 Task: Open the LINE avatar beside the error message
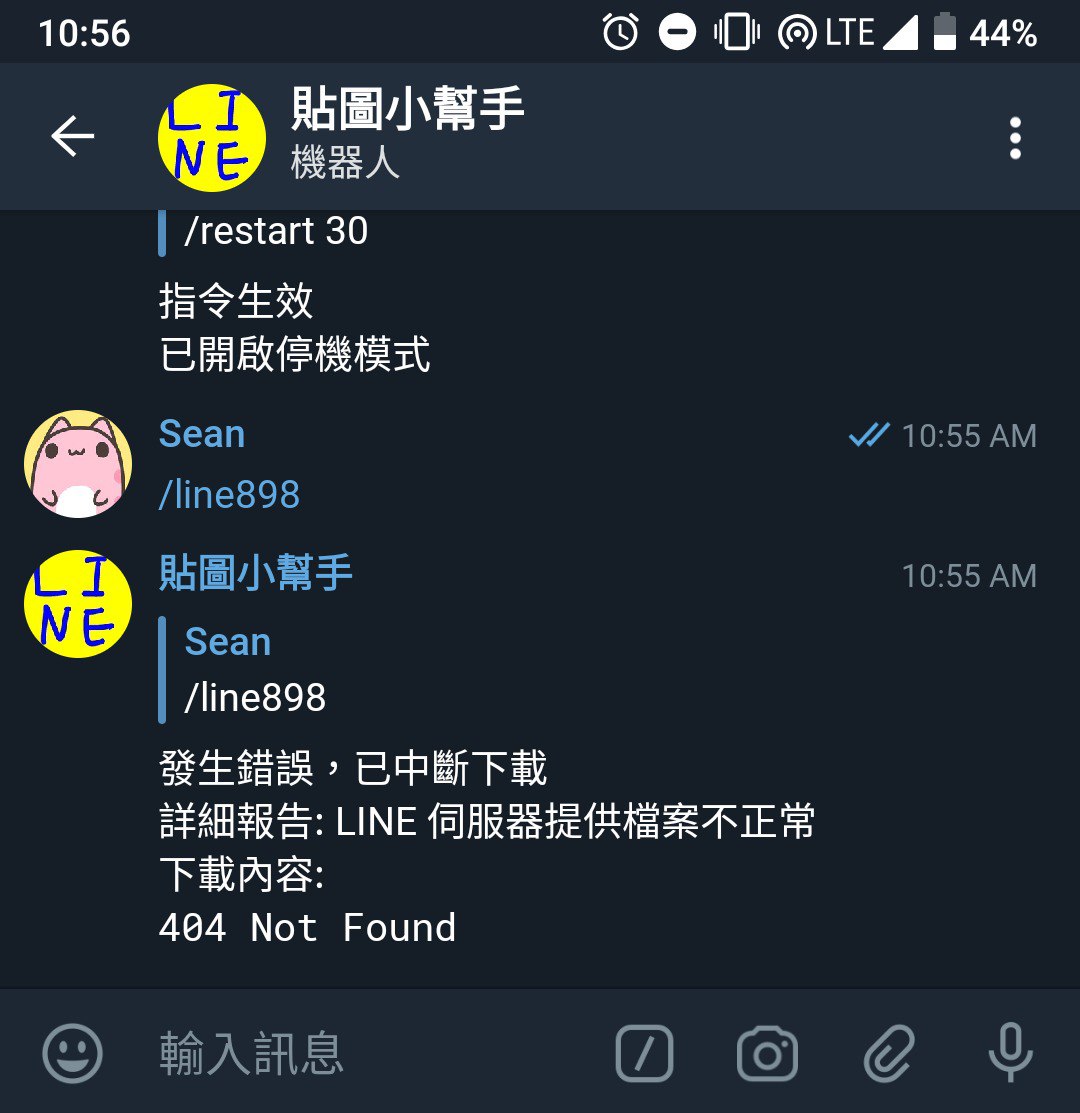(78, 604)
